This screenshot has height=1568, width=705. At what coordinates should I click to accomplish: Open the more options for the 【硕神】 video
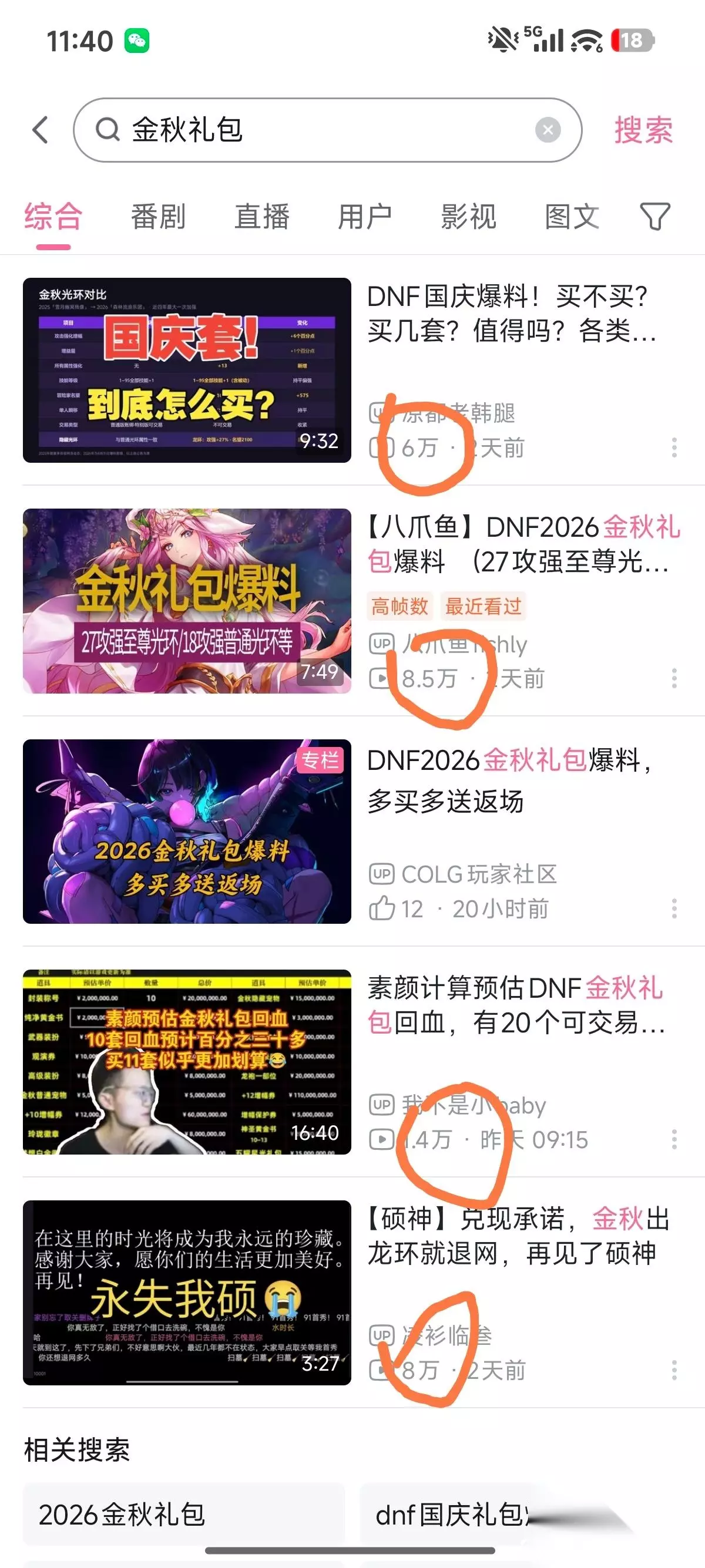tap(674, 1370)
